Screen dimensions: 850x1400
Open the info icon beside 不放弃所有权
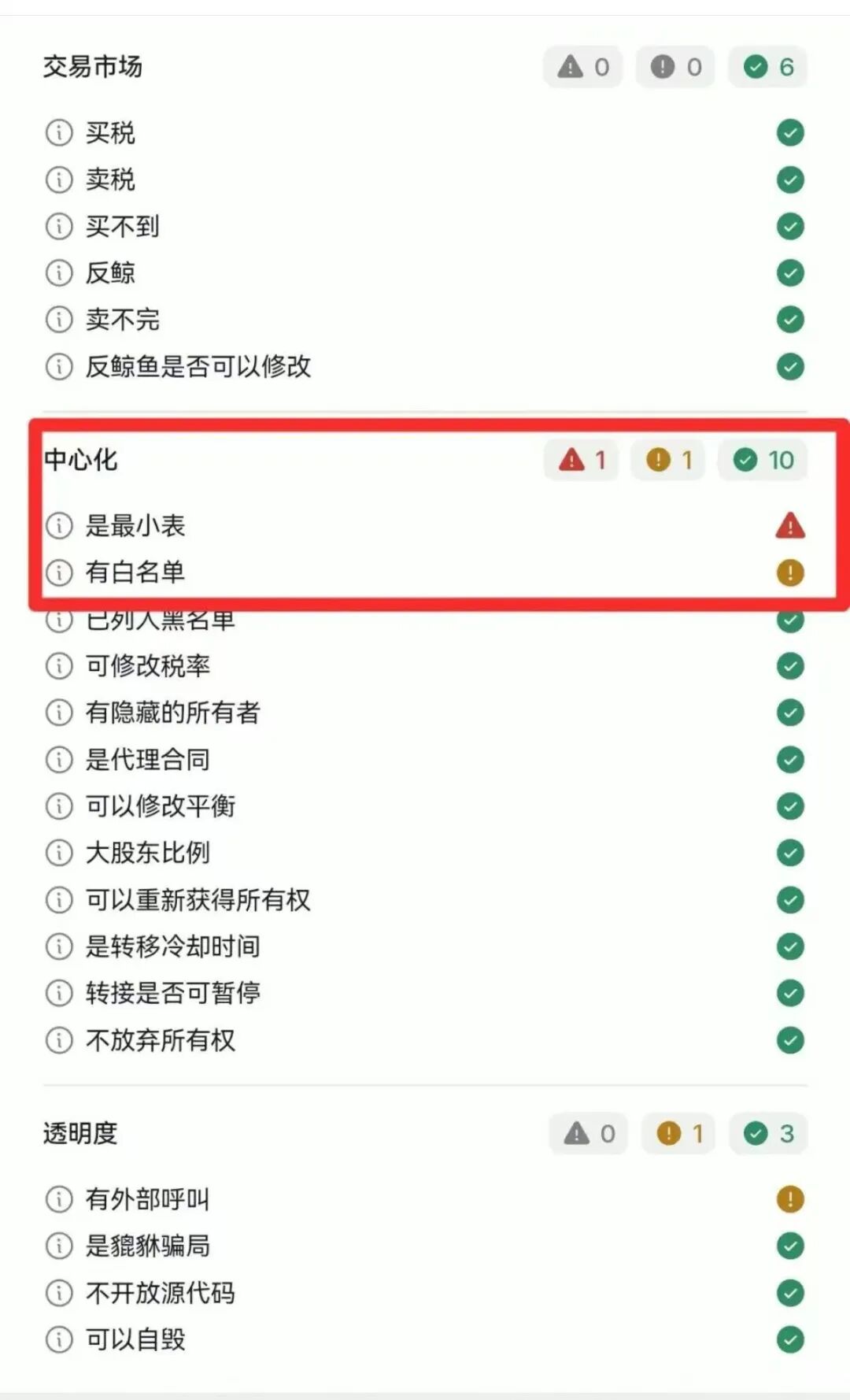coord(59,1040)
